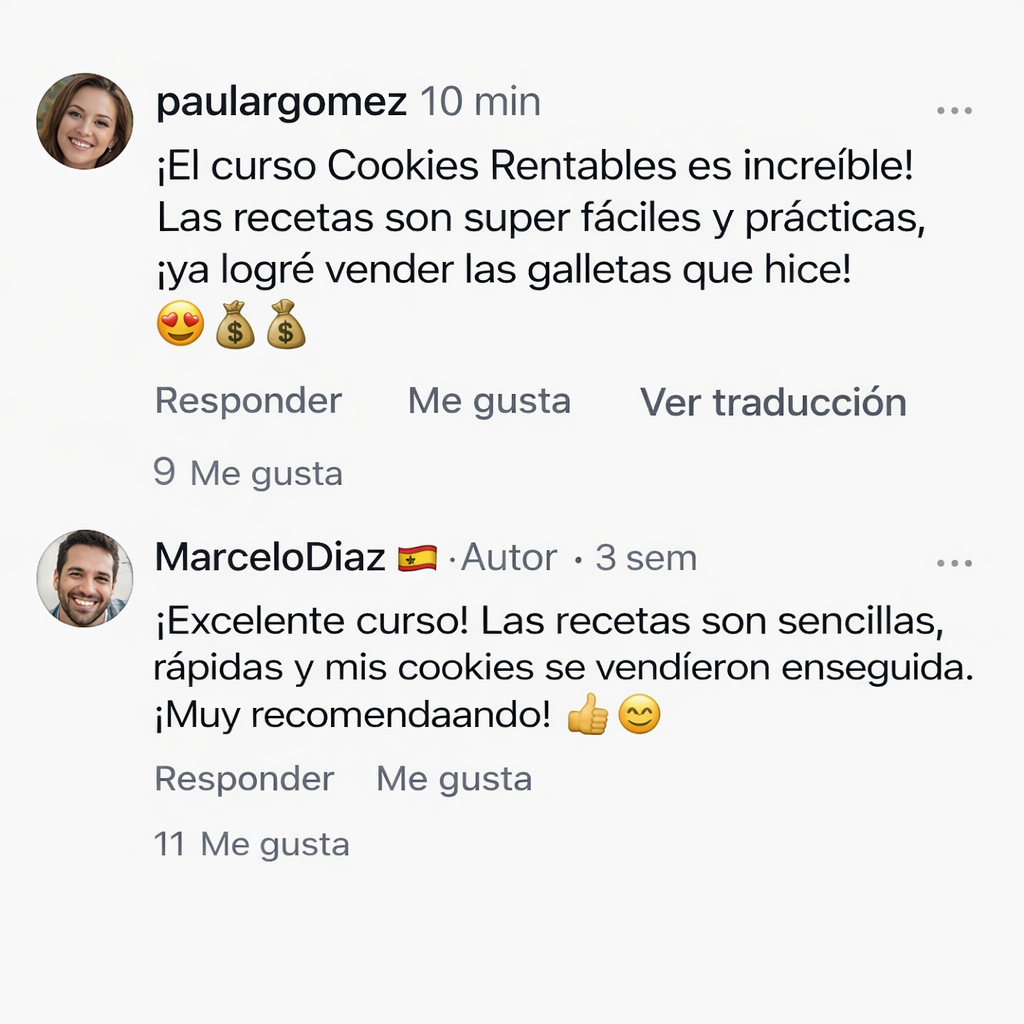Tap Ver traducción under paulargomez's comment

(773, 402)
